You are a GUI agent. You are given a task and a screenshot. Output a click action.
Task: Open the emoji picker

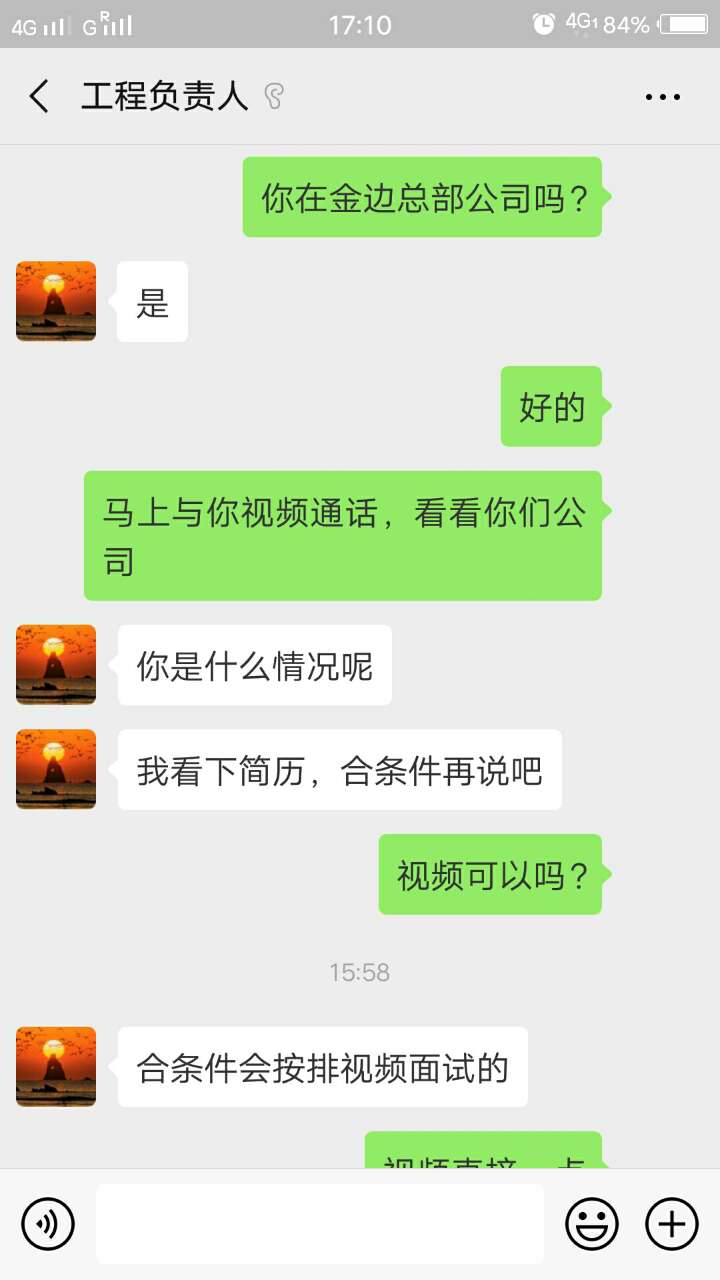click(x=592, y=1224)
